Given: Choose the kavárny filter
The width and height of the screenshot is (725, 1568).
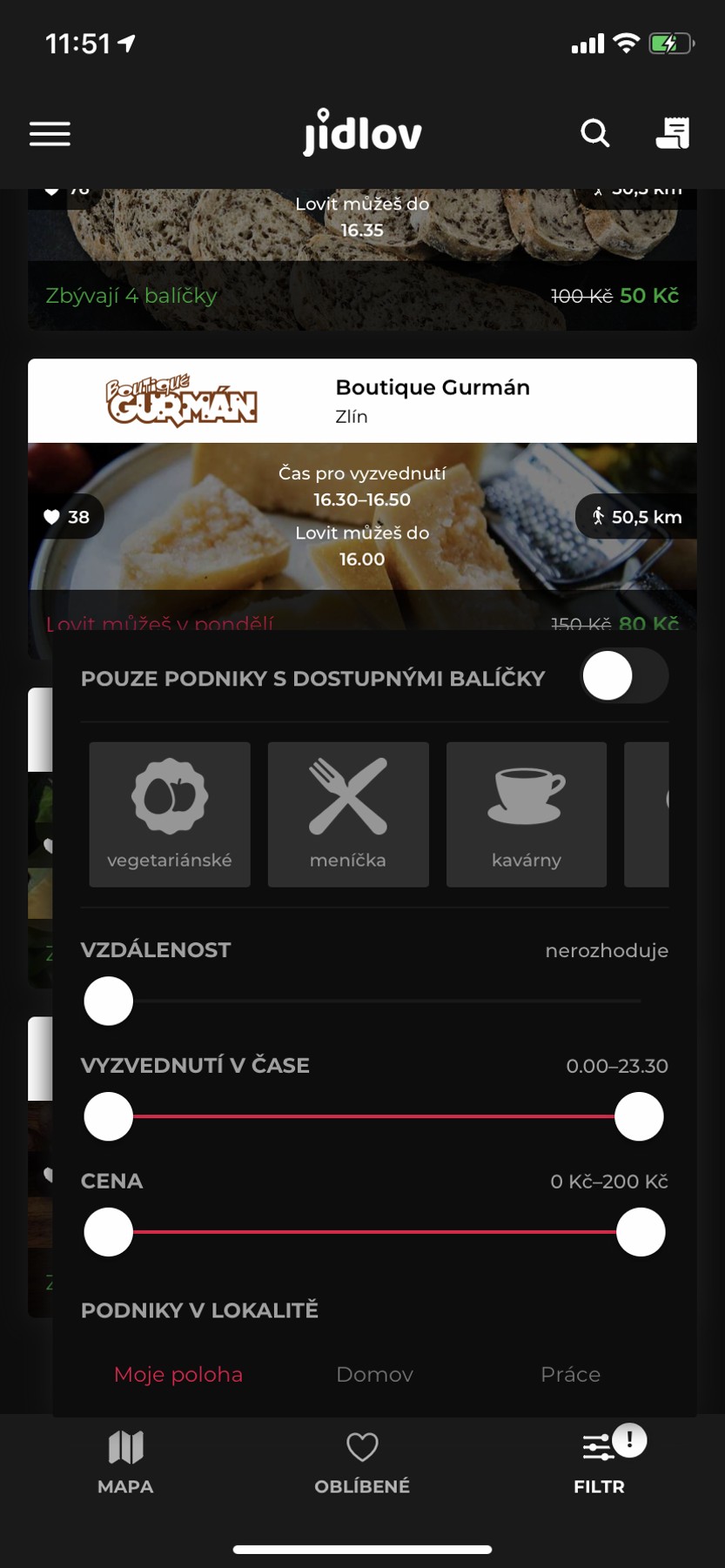Looking at the screenshot, I should pyautogui.click(x=527, y=814).
